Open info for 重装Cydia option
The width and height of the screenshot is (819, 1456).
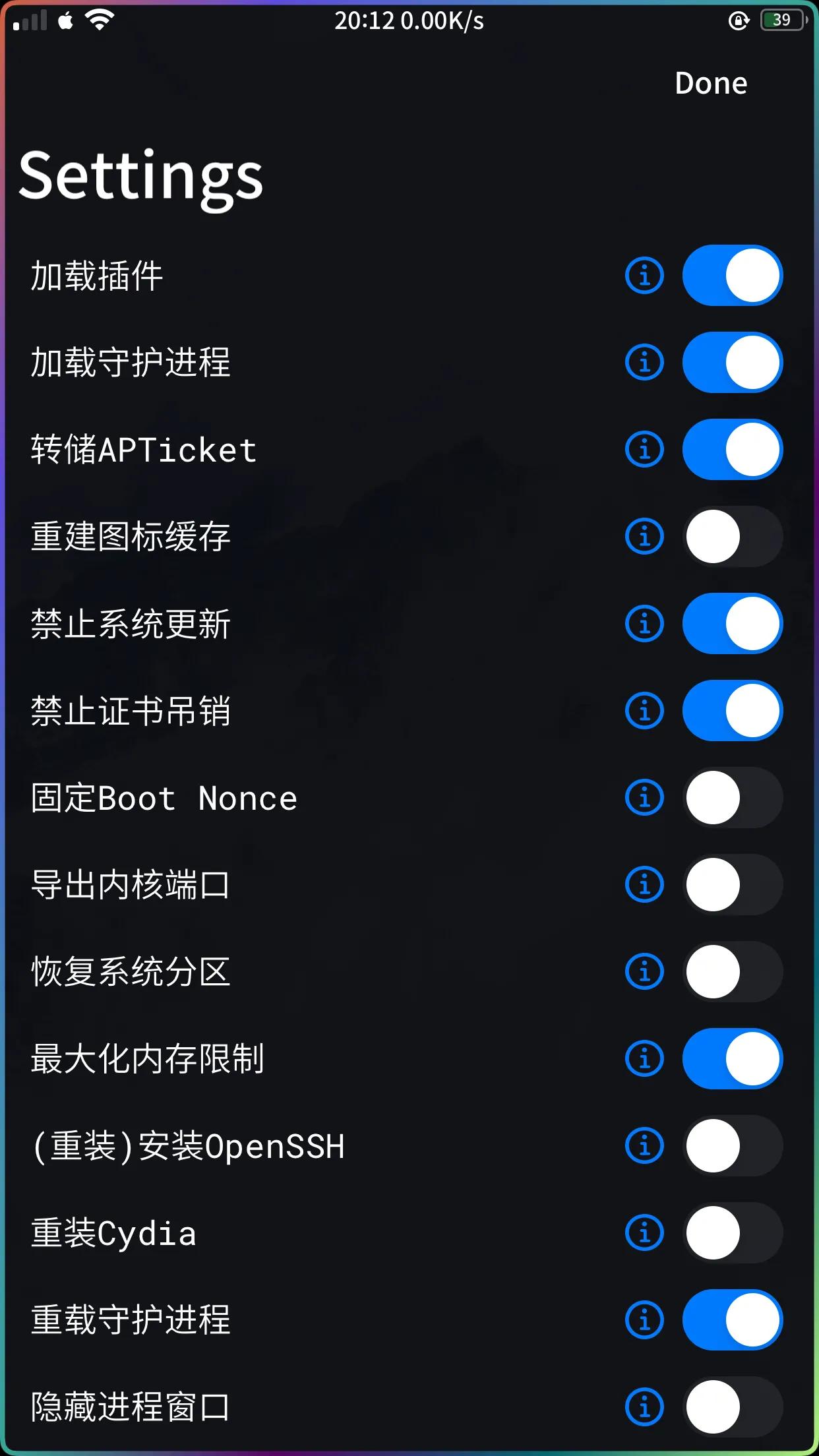644,1232
